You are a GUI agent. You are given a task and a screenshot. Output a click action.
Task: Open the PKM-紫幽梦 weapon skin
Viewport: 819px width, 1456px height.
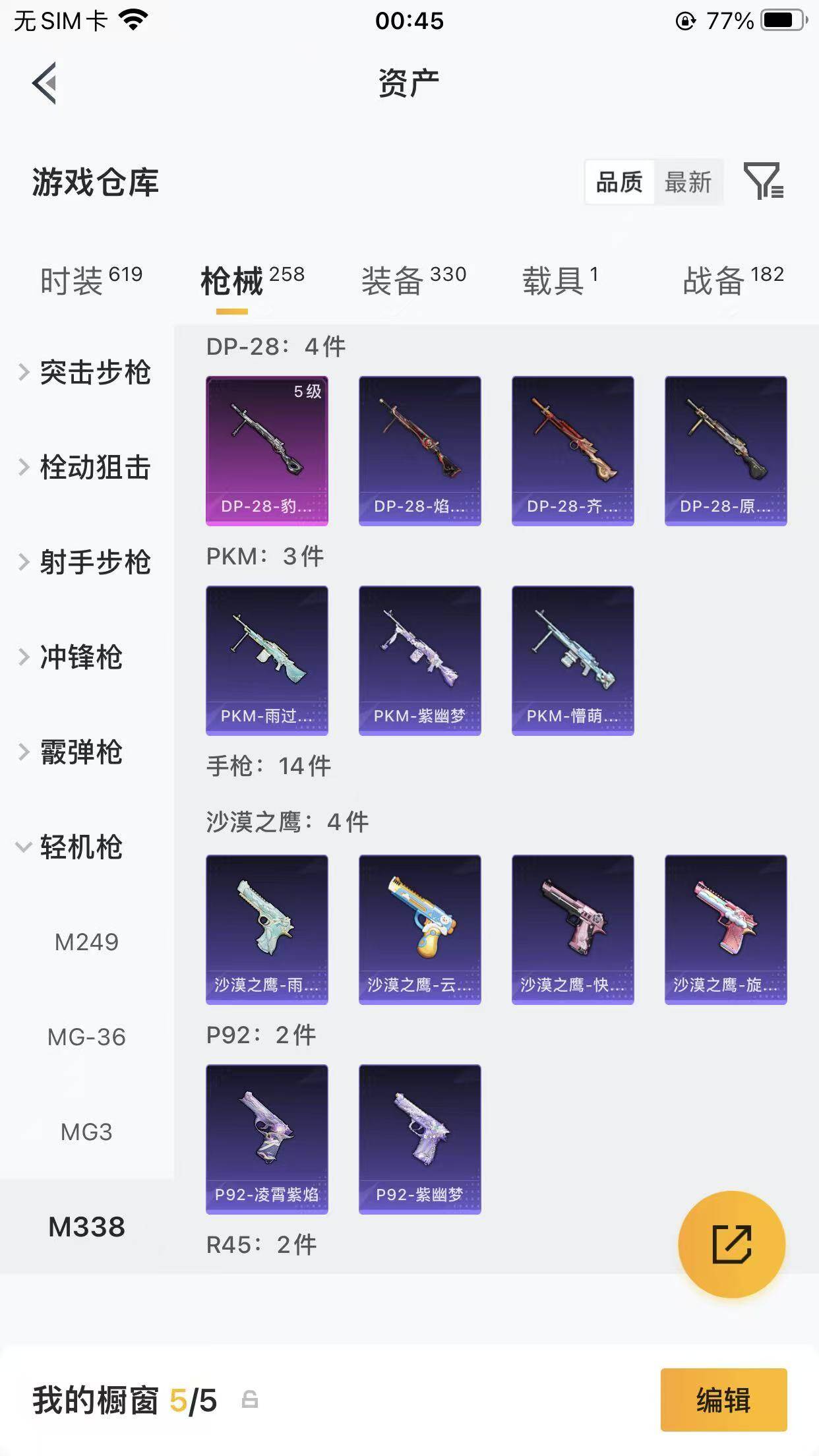(x=419, y=663)
